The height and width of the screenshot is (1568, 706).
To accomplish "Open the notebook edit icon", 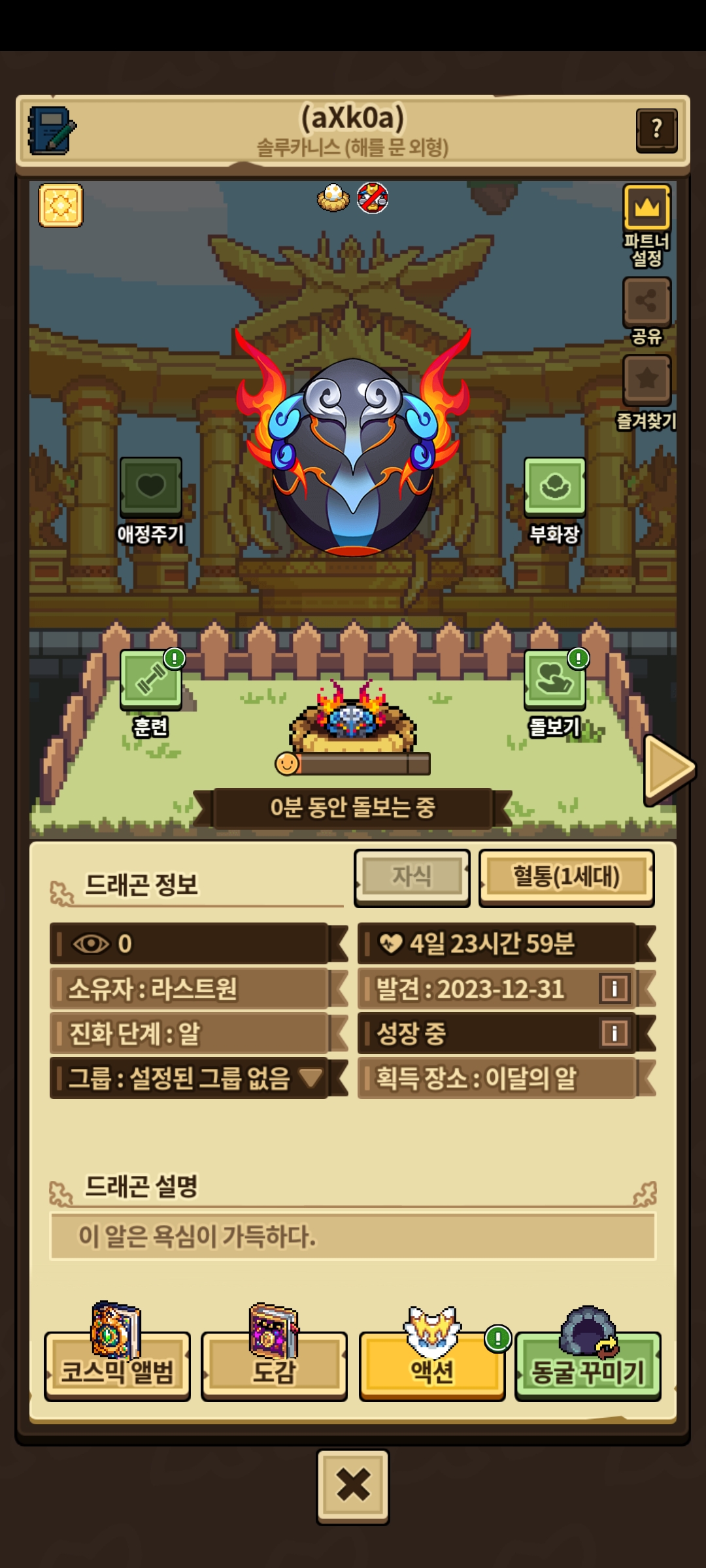I will point(51,130).
